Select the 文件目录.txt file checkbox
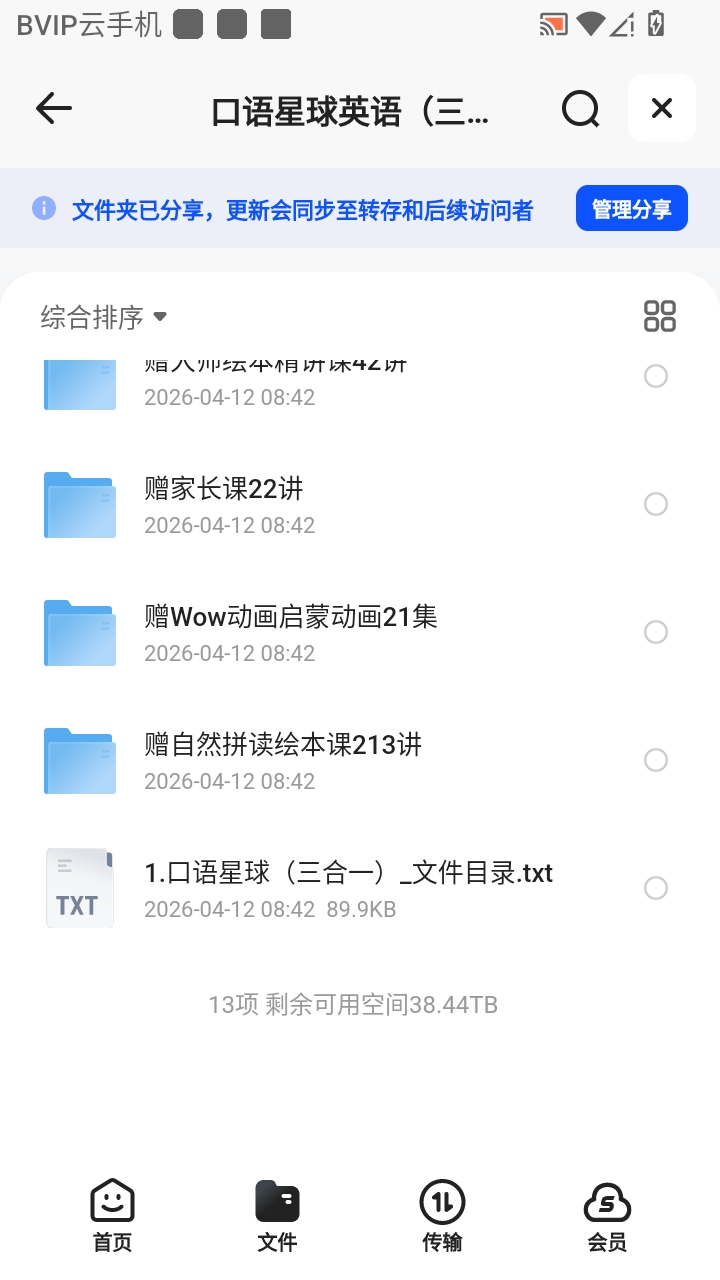This screenshot has height=1280, width=720. [x=656, y=888]
